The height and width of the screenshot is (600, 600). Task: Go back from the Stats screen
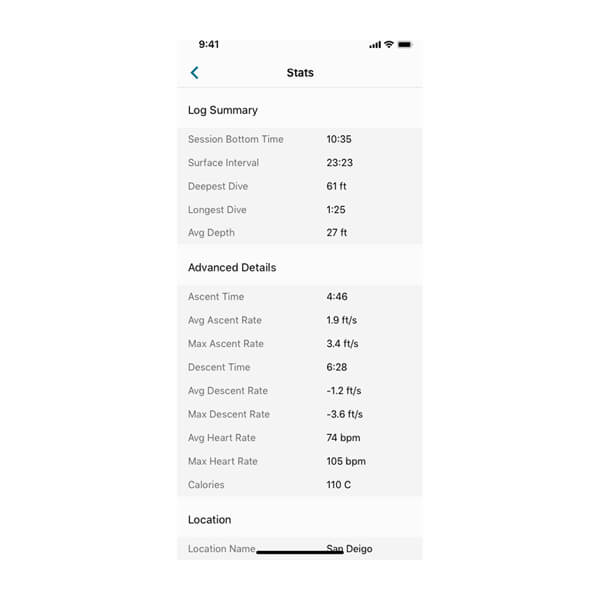pyautogui.click(x=194, y=73)
